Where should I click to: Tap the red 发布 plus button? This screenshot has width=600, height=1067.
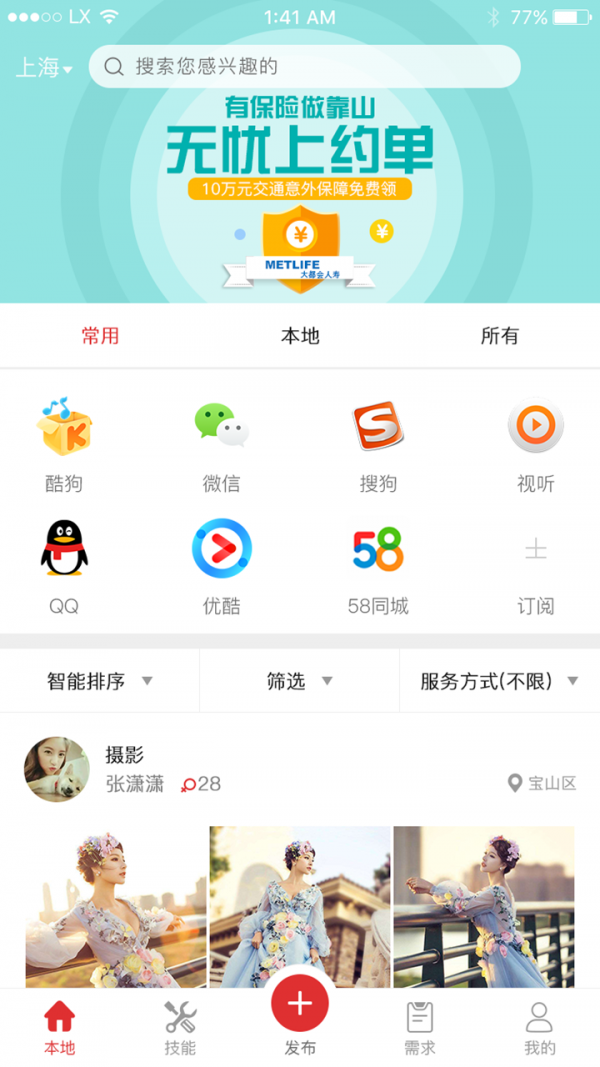(x=300, y=1001)
